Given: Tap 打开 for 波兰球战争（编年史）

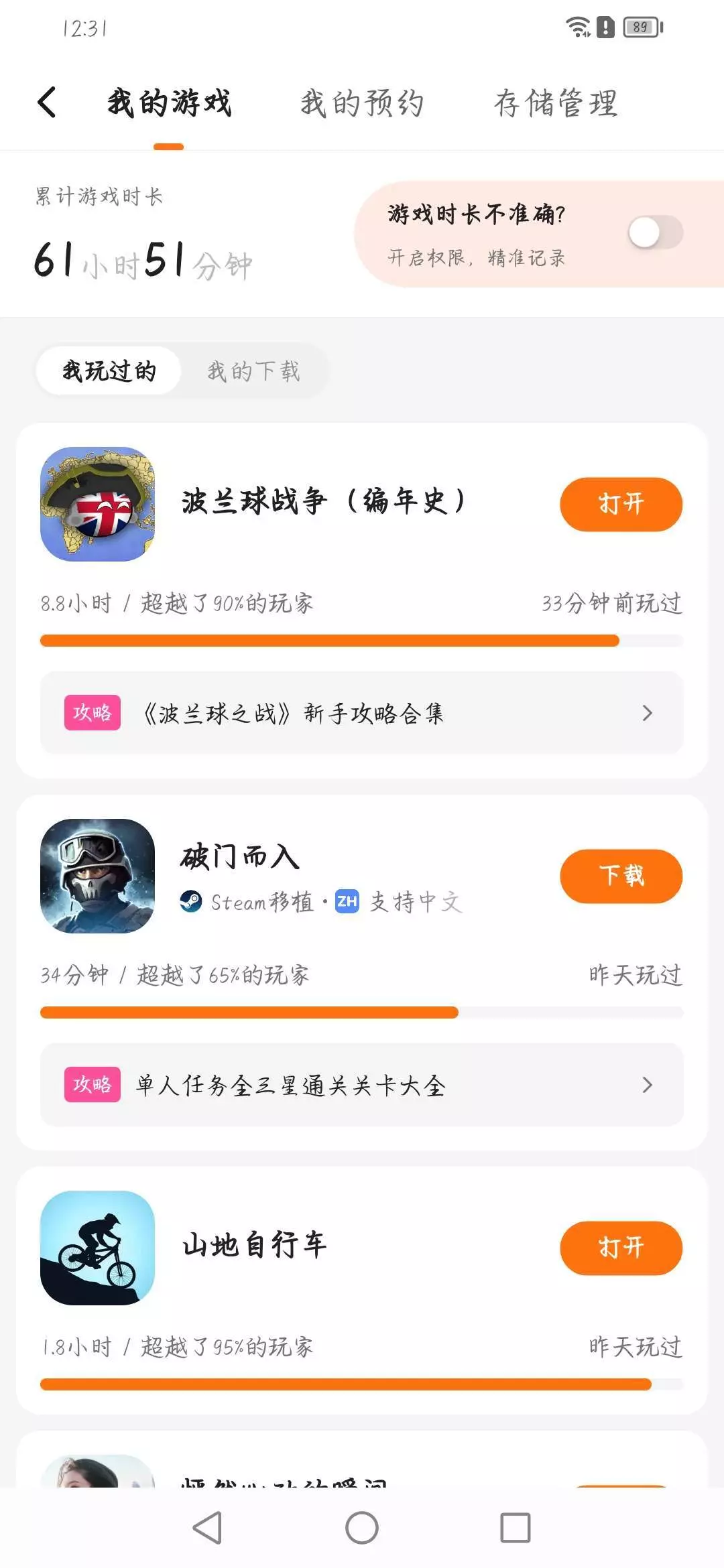Looking at the screenshot, I should click(621, 504).
